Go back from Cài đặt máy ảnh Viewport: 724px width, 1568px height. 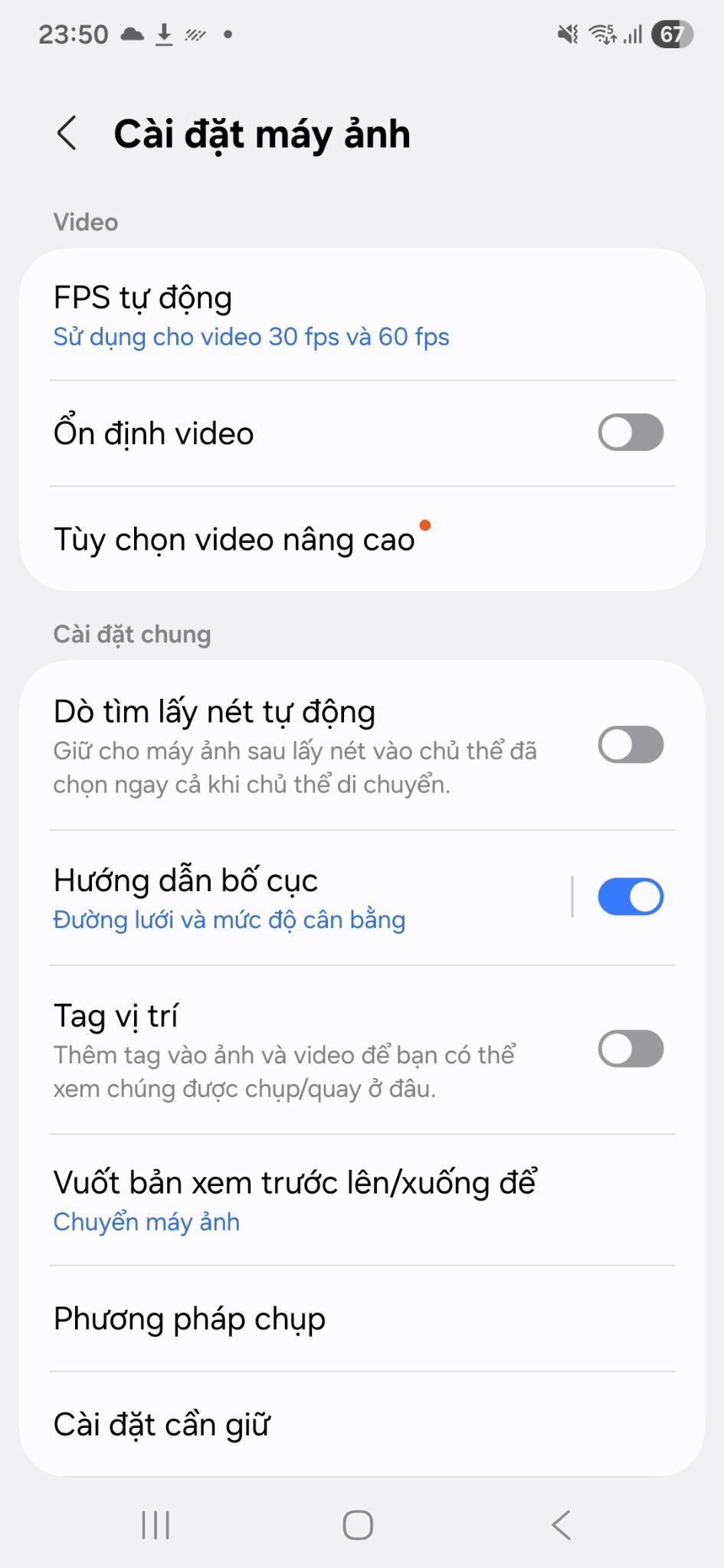[x=67, y=134]
